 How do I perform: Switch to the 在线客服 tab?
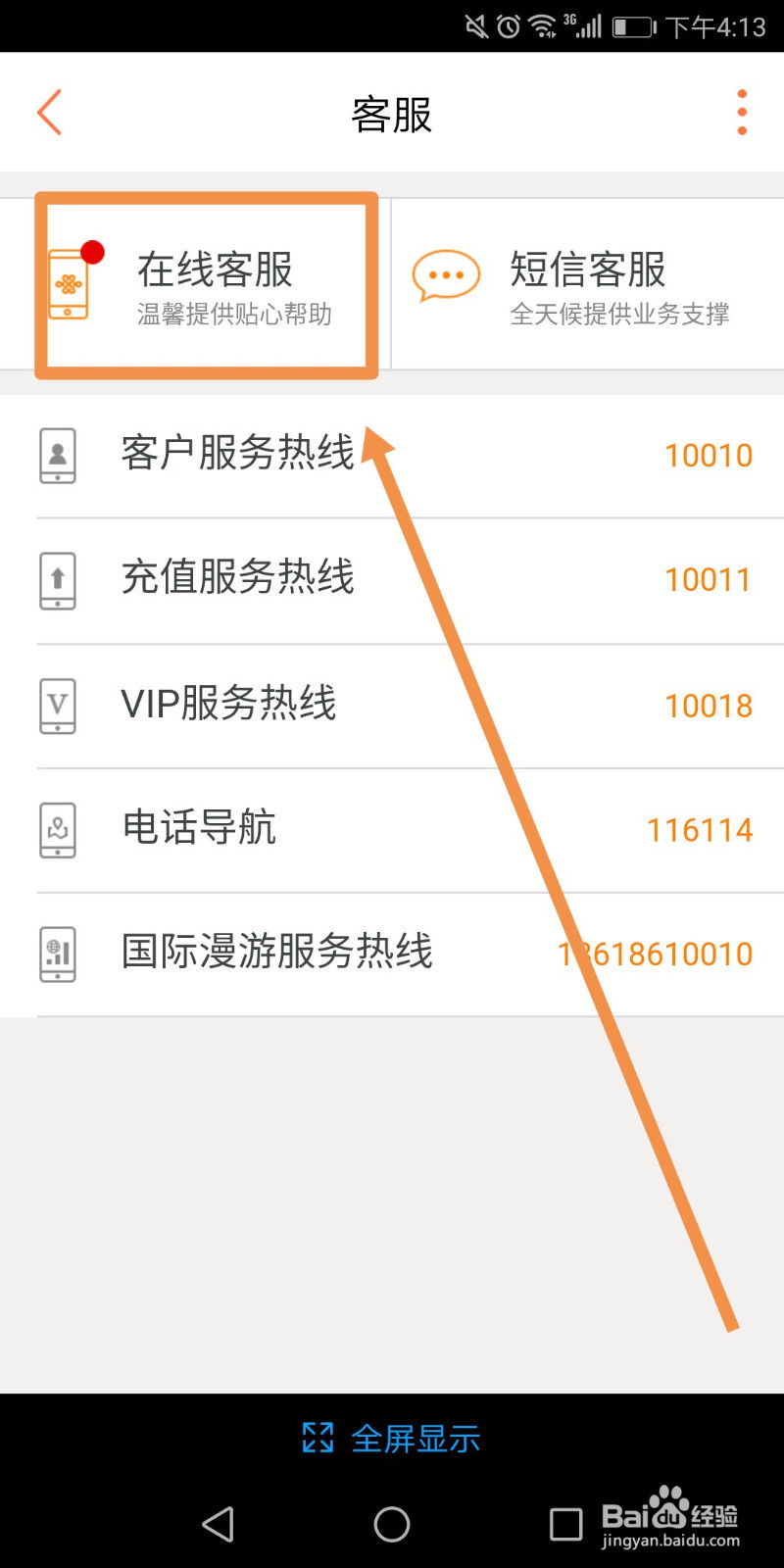[206, 284]
